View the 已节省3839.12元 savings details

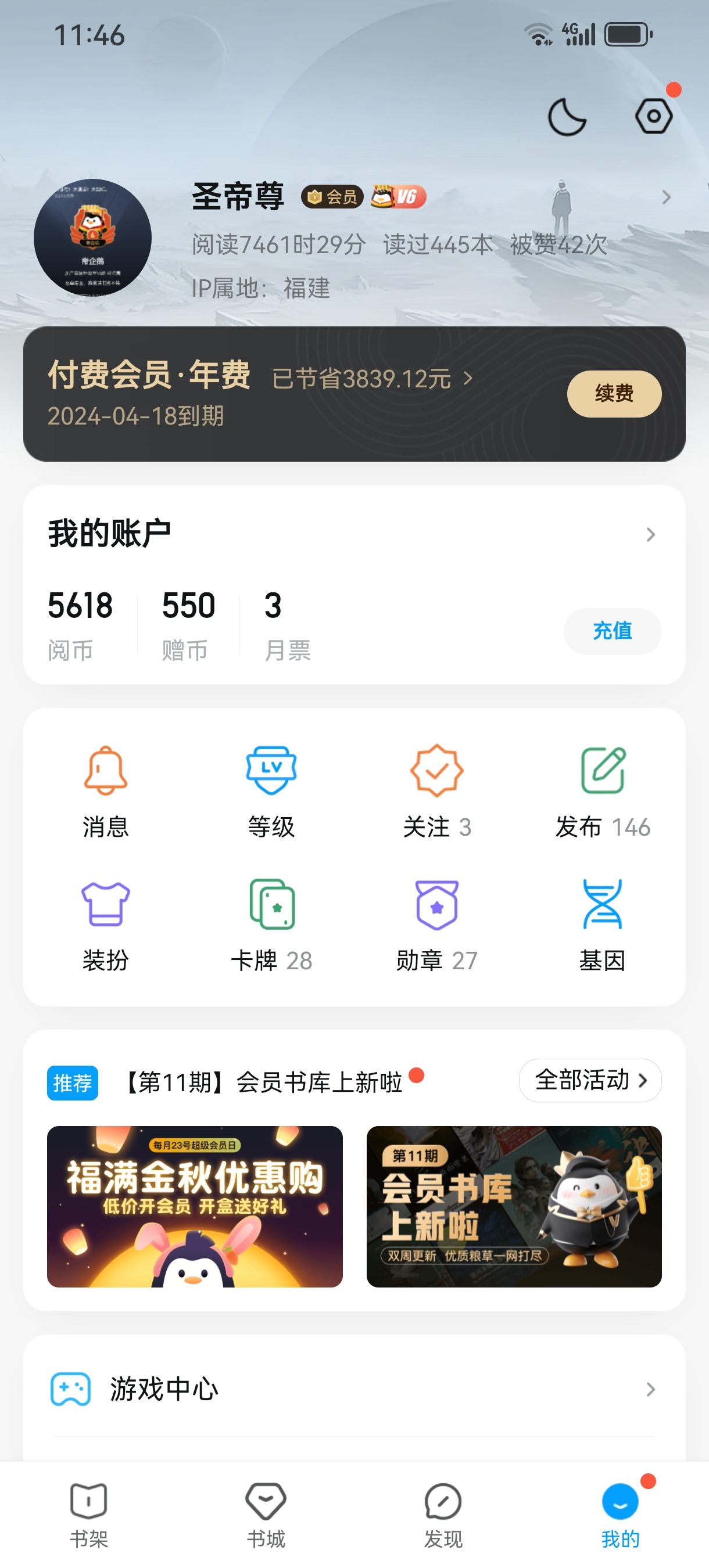(x=371, y=379)
